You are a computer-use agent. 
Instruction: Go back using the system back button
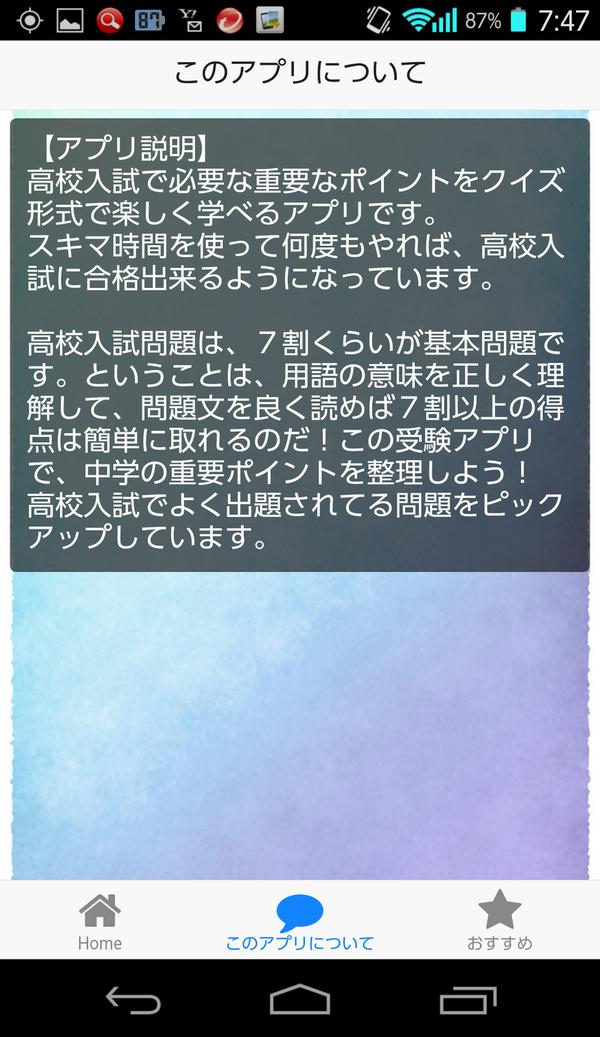coord(133,999)
